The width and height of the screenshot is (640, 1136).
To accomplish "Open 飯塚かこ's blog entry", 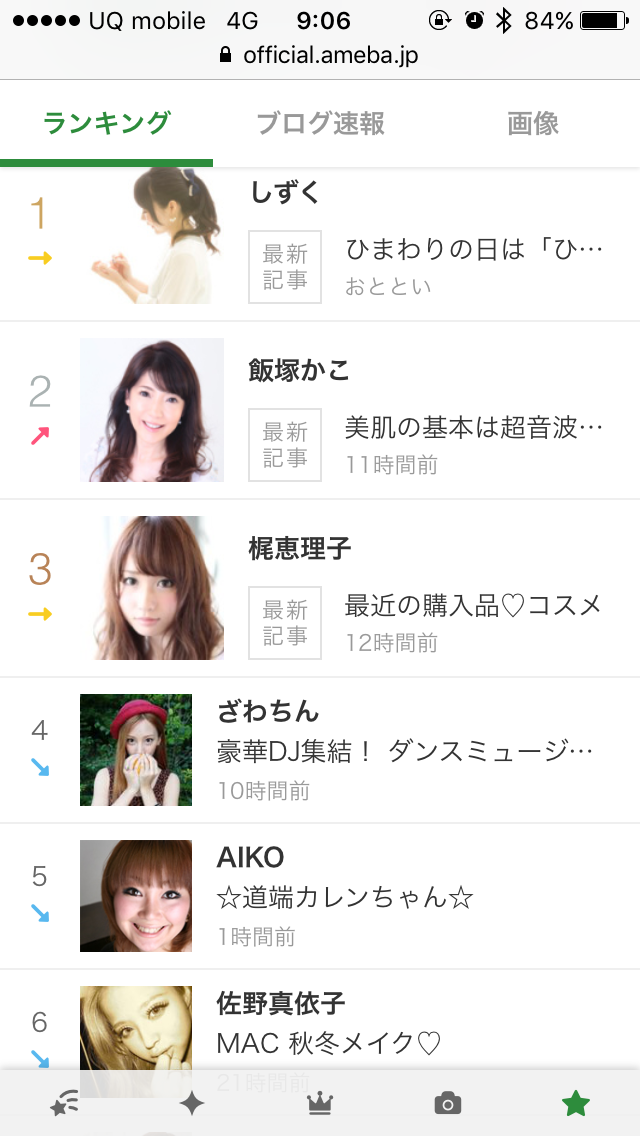I will [320, 410].
